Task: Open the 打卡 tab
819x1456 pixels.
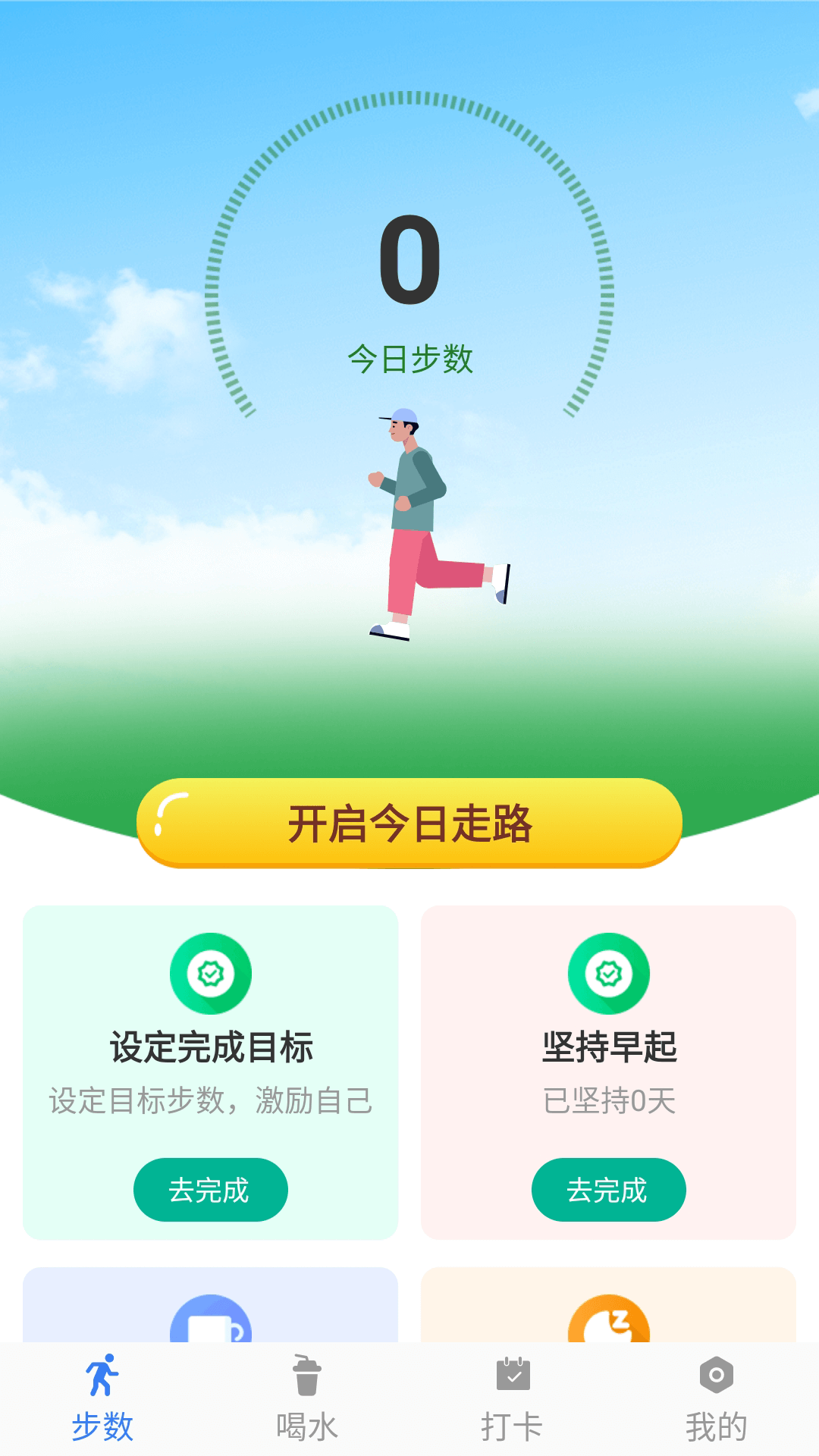Action: pos(512,1399)
